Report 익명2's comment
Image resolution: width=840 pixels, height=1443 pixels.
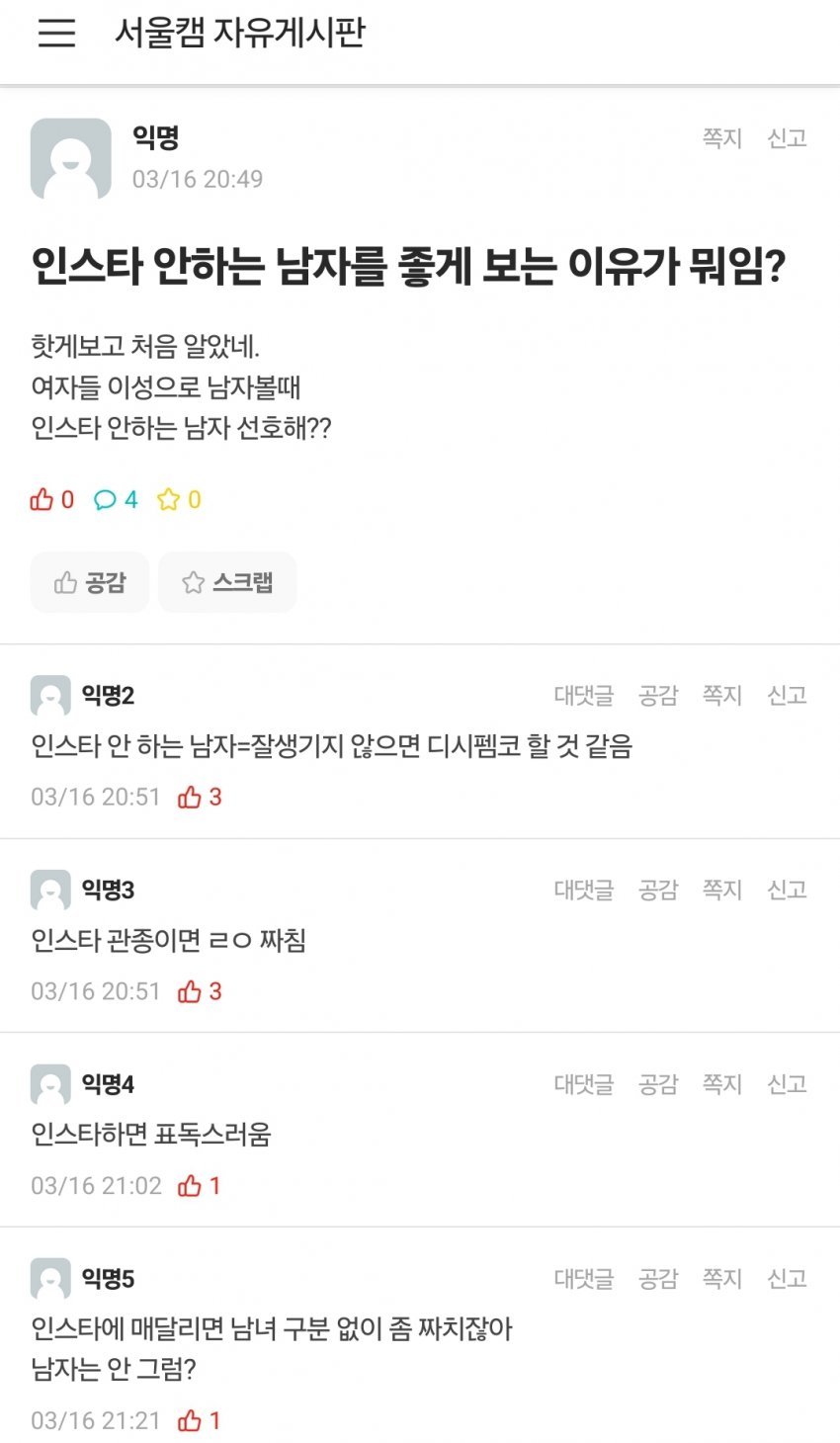(x=787, y=696)
